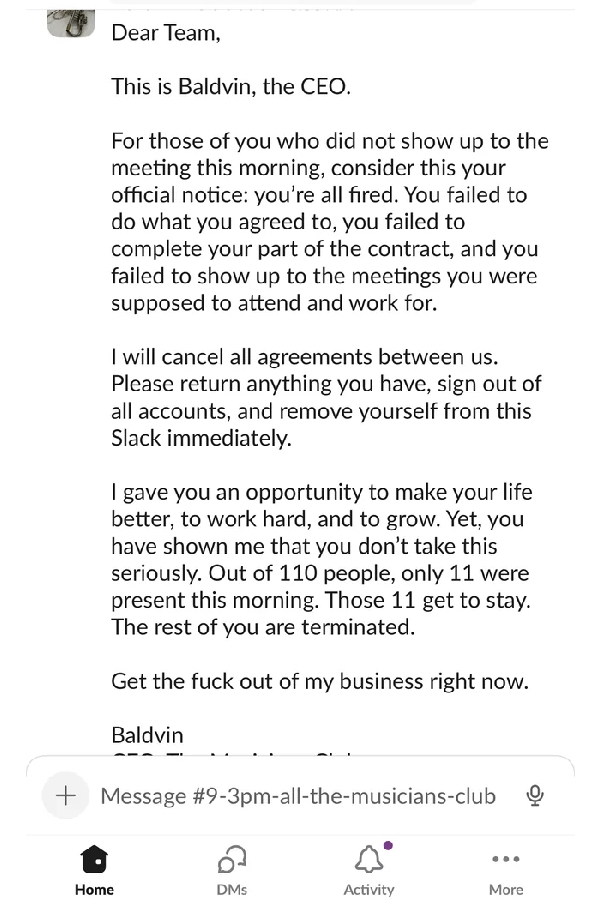Screen dimensions: 600x900
Task: Go to the Home tab
Action: tap(94, 870)
